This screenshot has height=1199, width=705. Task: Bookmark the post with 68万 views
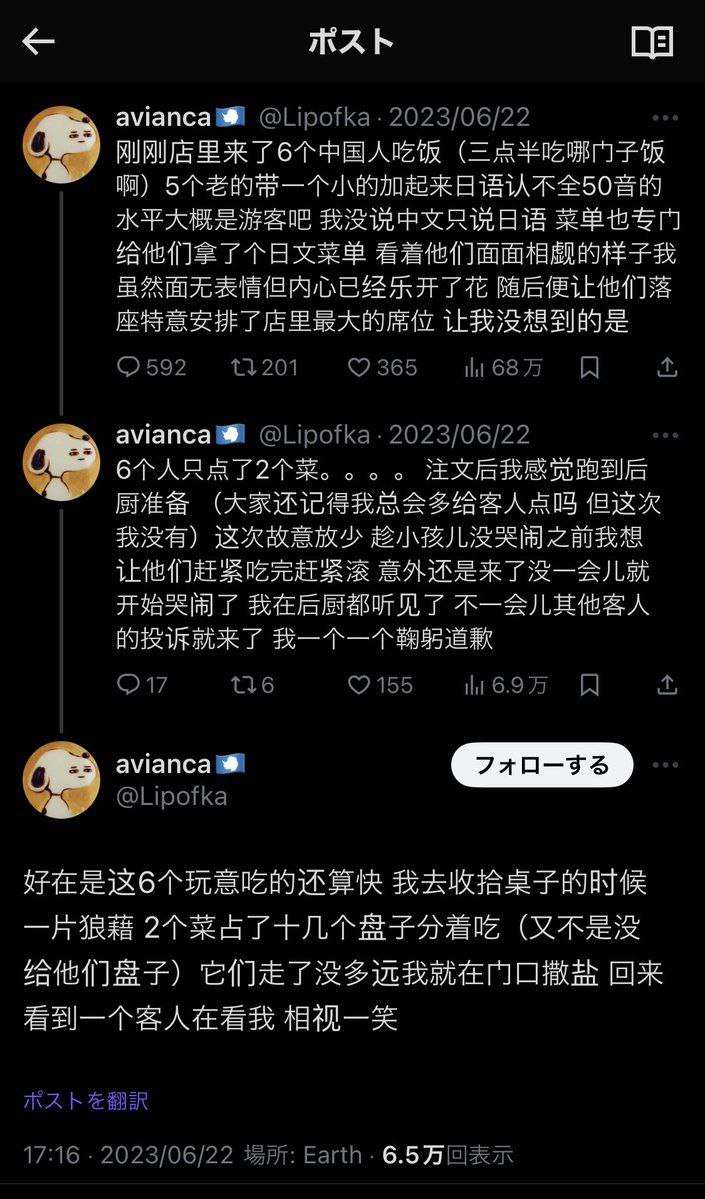[x=590, y=368]
